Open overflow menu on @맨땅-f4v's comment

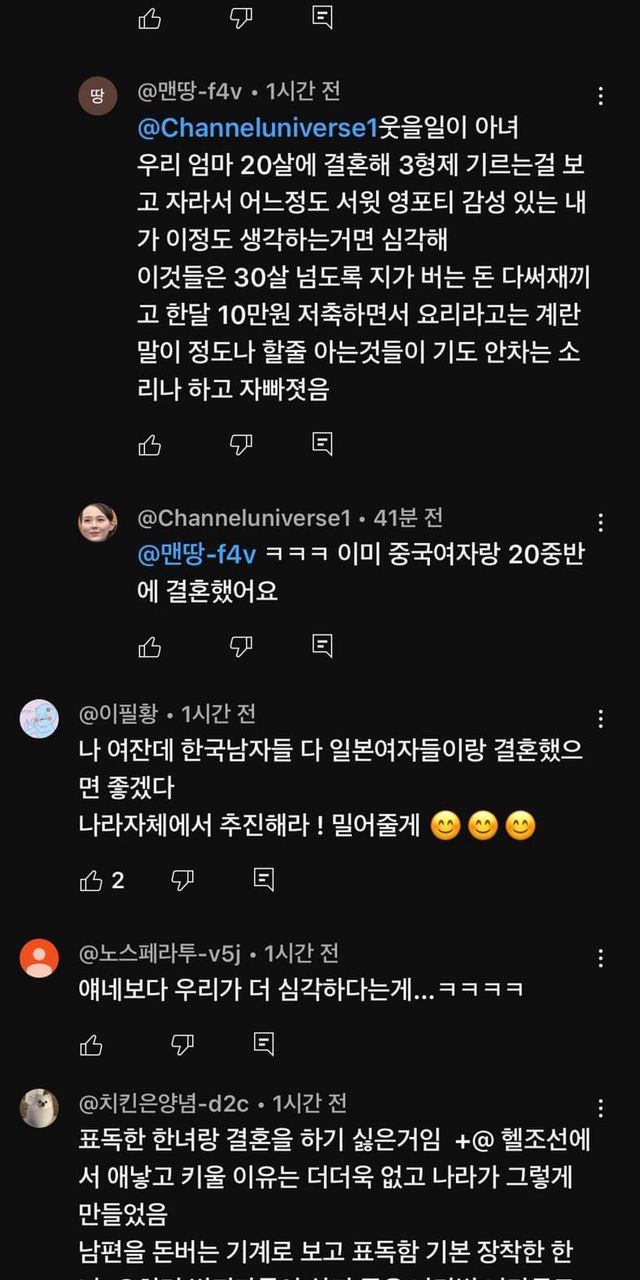pyautogui.click(x=600, y=96)
